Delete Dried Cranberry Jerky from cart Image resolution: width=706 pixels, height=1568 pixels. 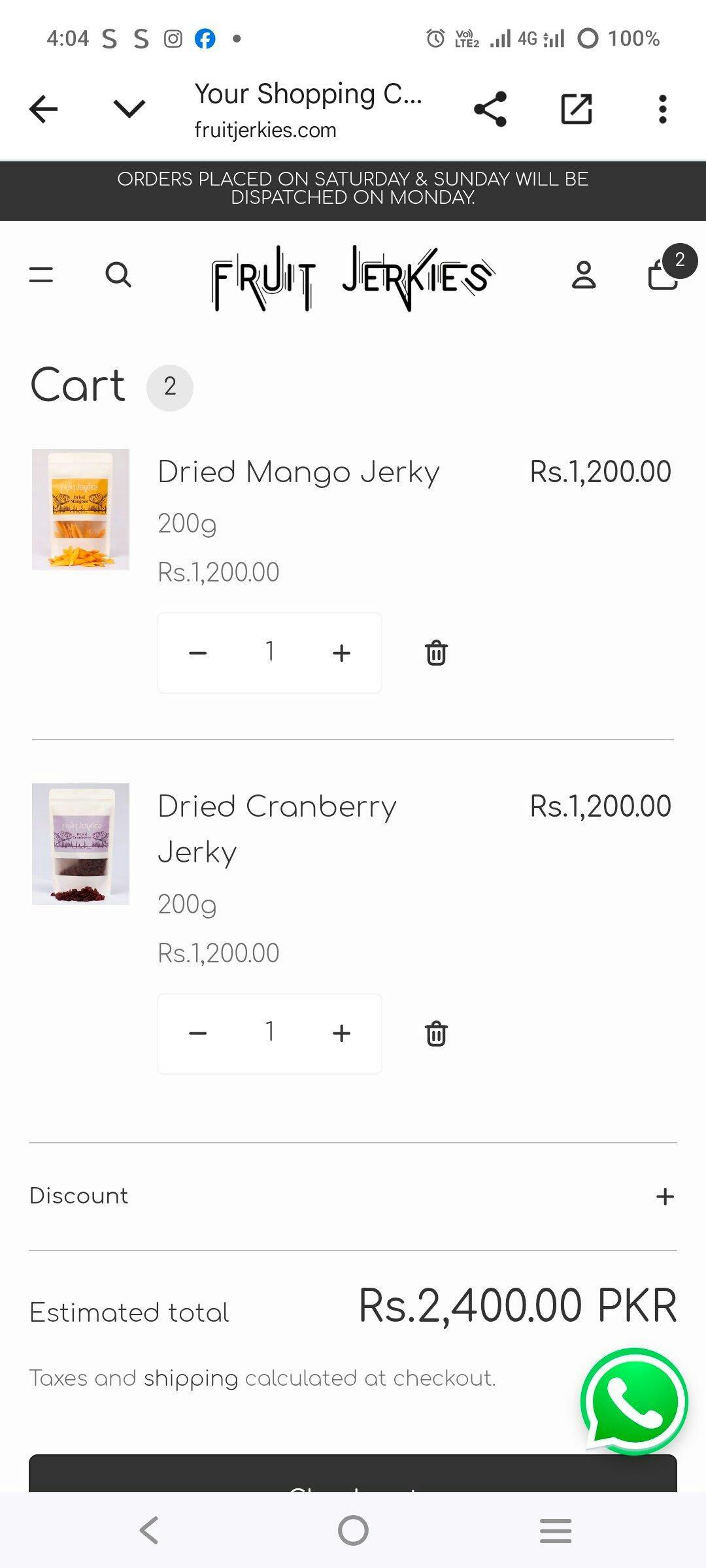(436, 1034)
